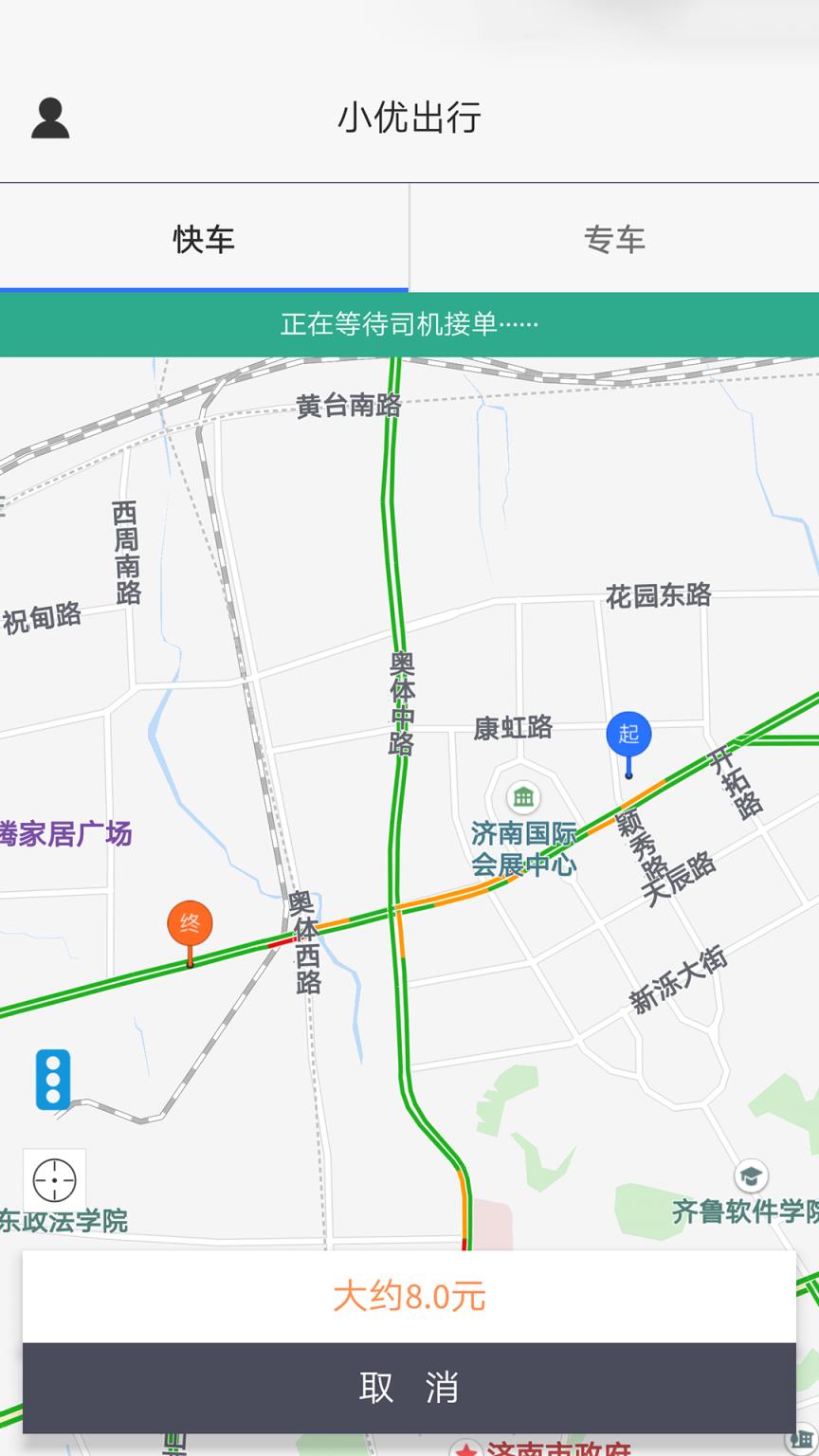Tap the 康虹路 road label
The image size is (819, 1456).
(512, 728)
